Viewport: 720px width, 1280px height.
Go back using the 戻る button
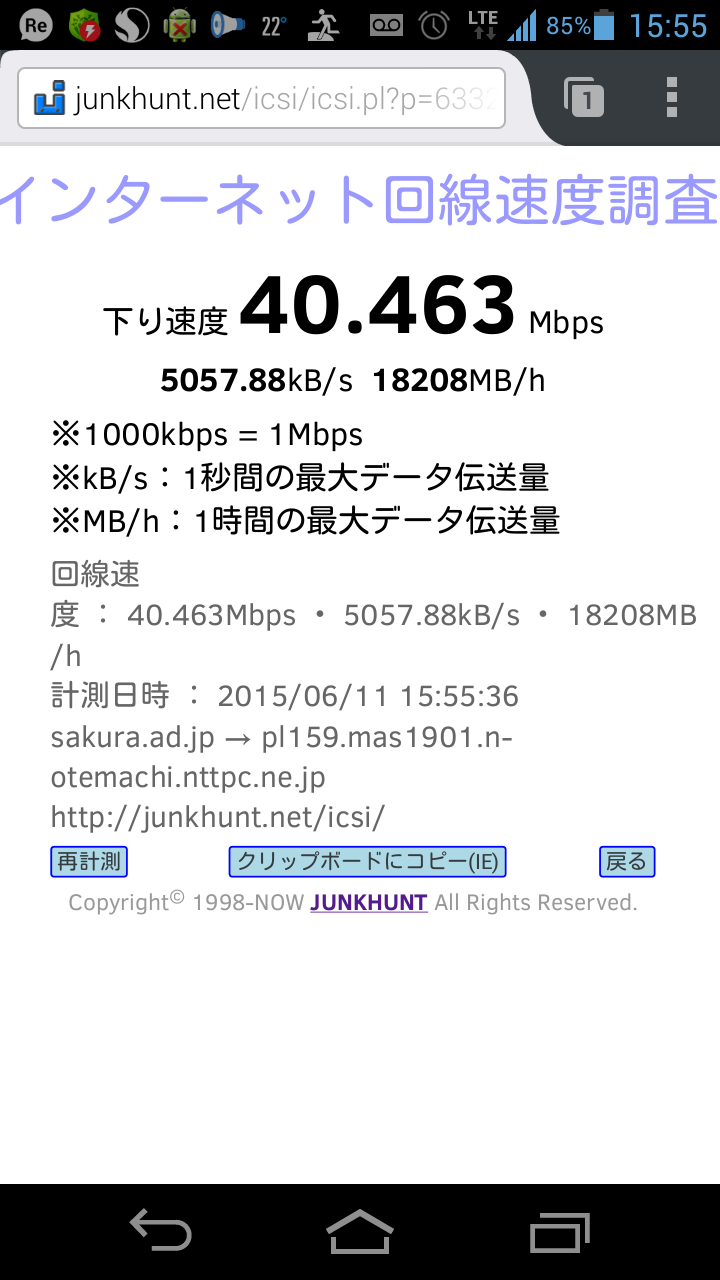[x=627, y=861]
